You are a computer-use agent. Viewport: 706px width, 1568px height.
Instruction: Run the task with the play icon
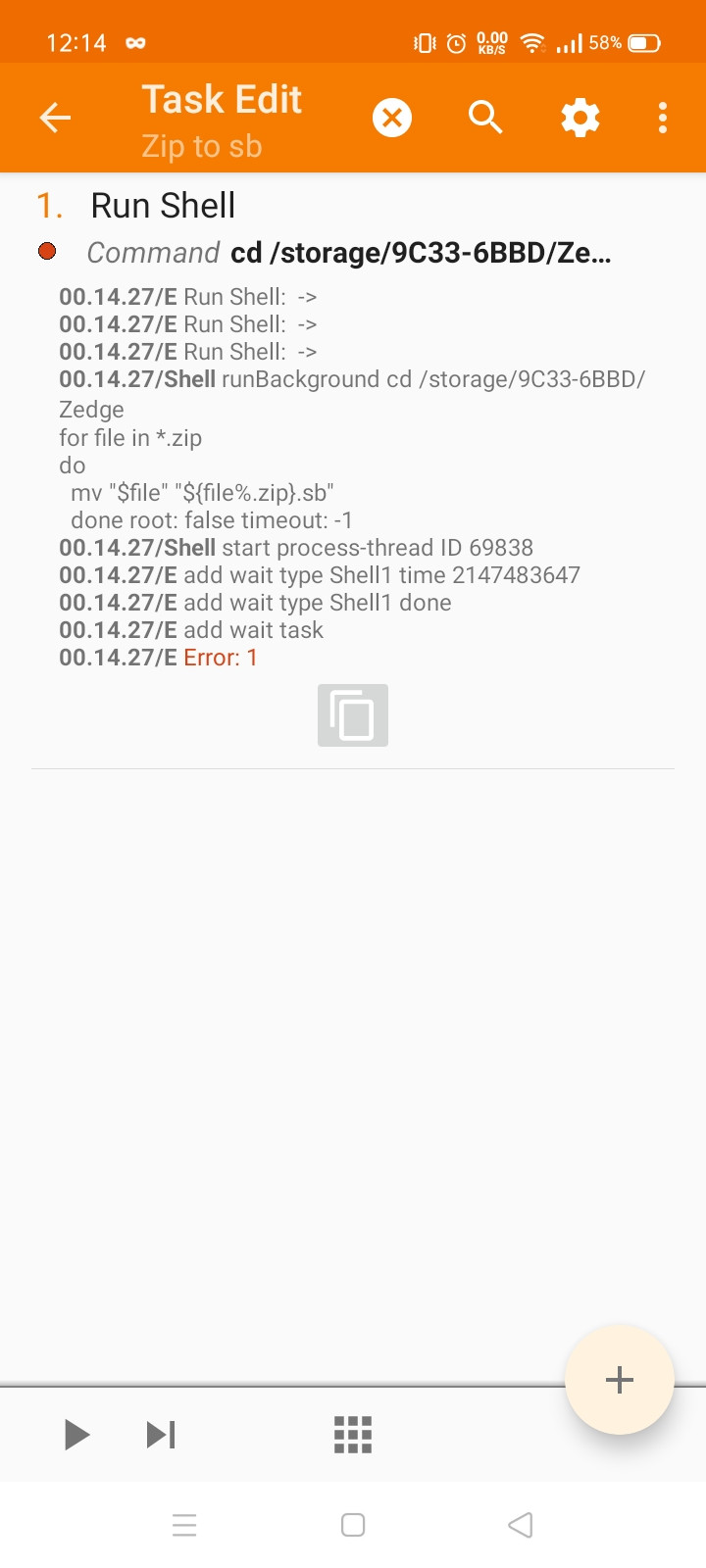[x=76, y=1434]
